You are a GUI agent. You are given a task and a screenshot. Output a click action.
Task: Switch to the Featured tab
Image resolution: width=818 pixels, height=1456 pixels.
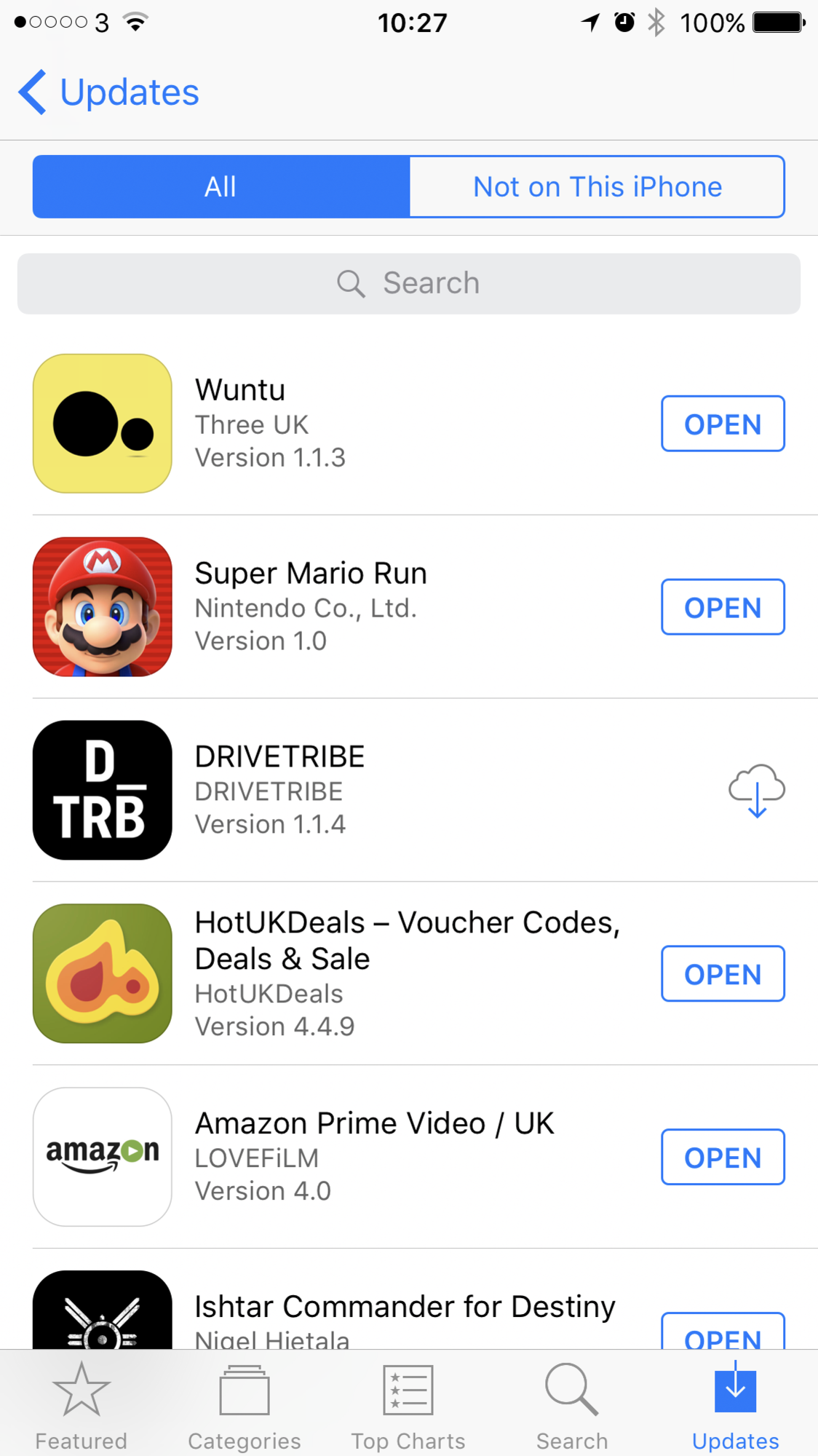click(81, 1405)
